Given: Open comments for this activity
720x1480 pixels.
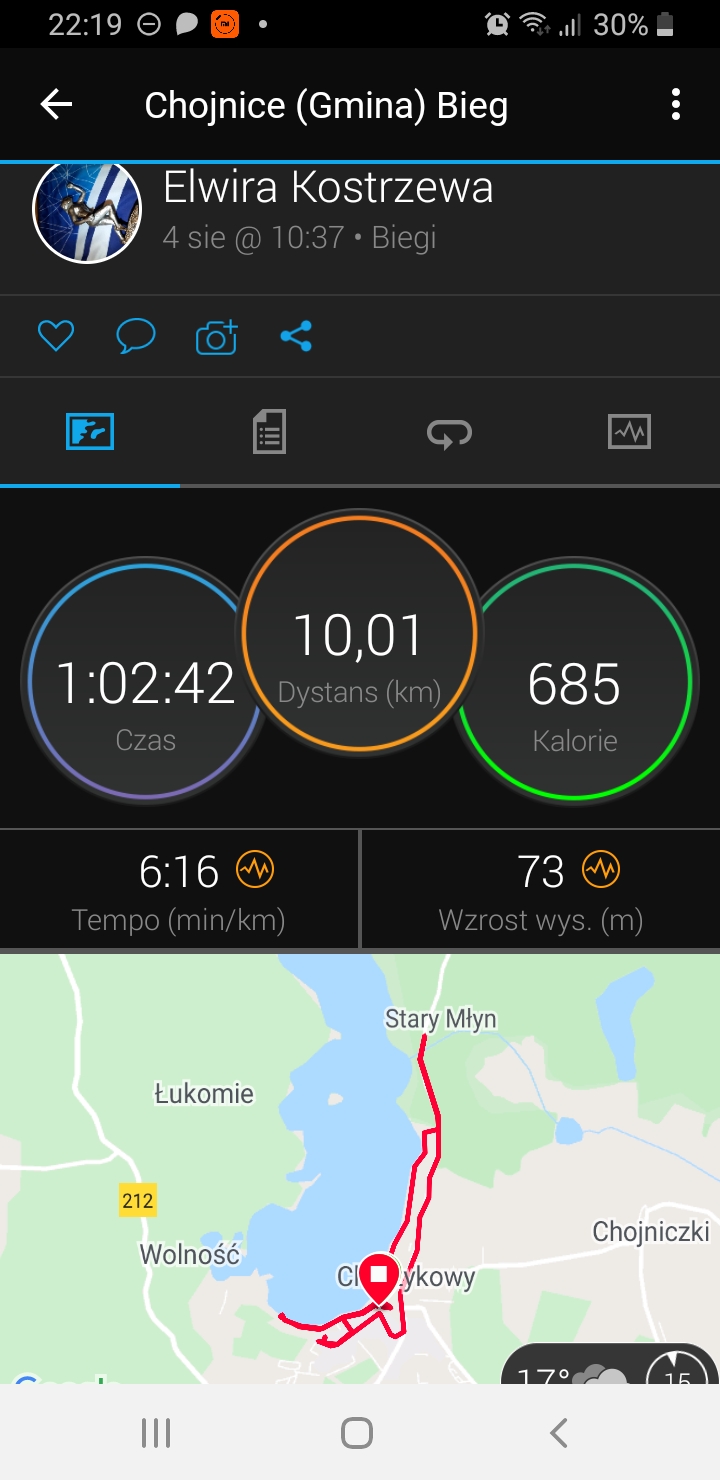Looking at the screenshot, I should pyautogui.click(x=135, y=337).
